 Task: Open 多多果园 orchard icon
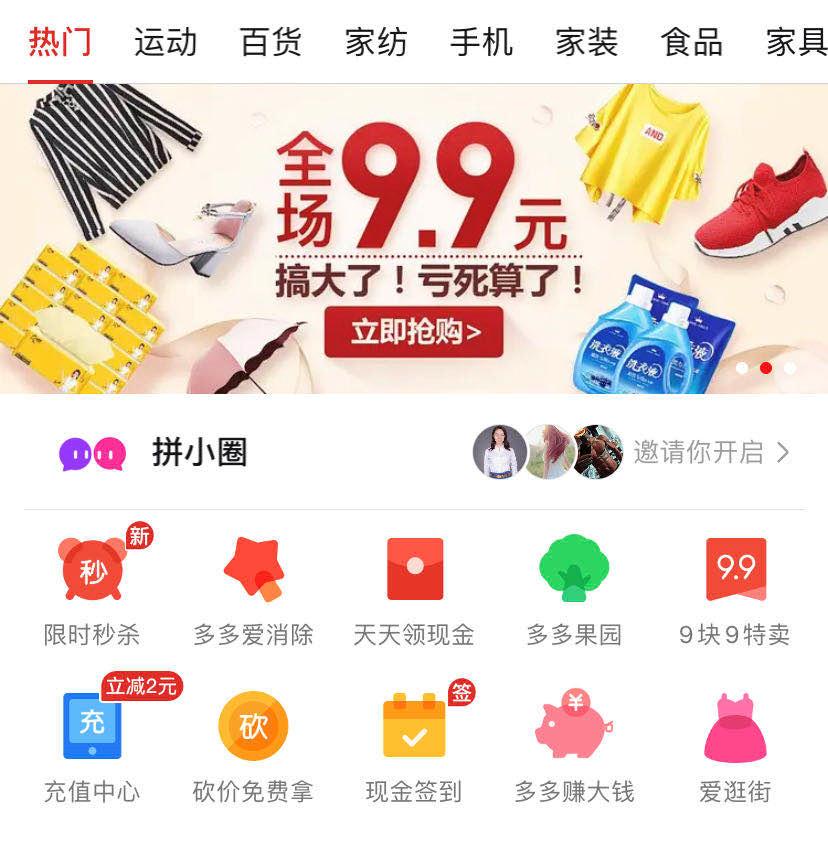point(574,568)
